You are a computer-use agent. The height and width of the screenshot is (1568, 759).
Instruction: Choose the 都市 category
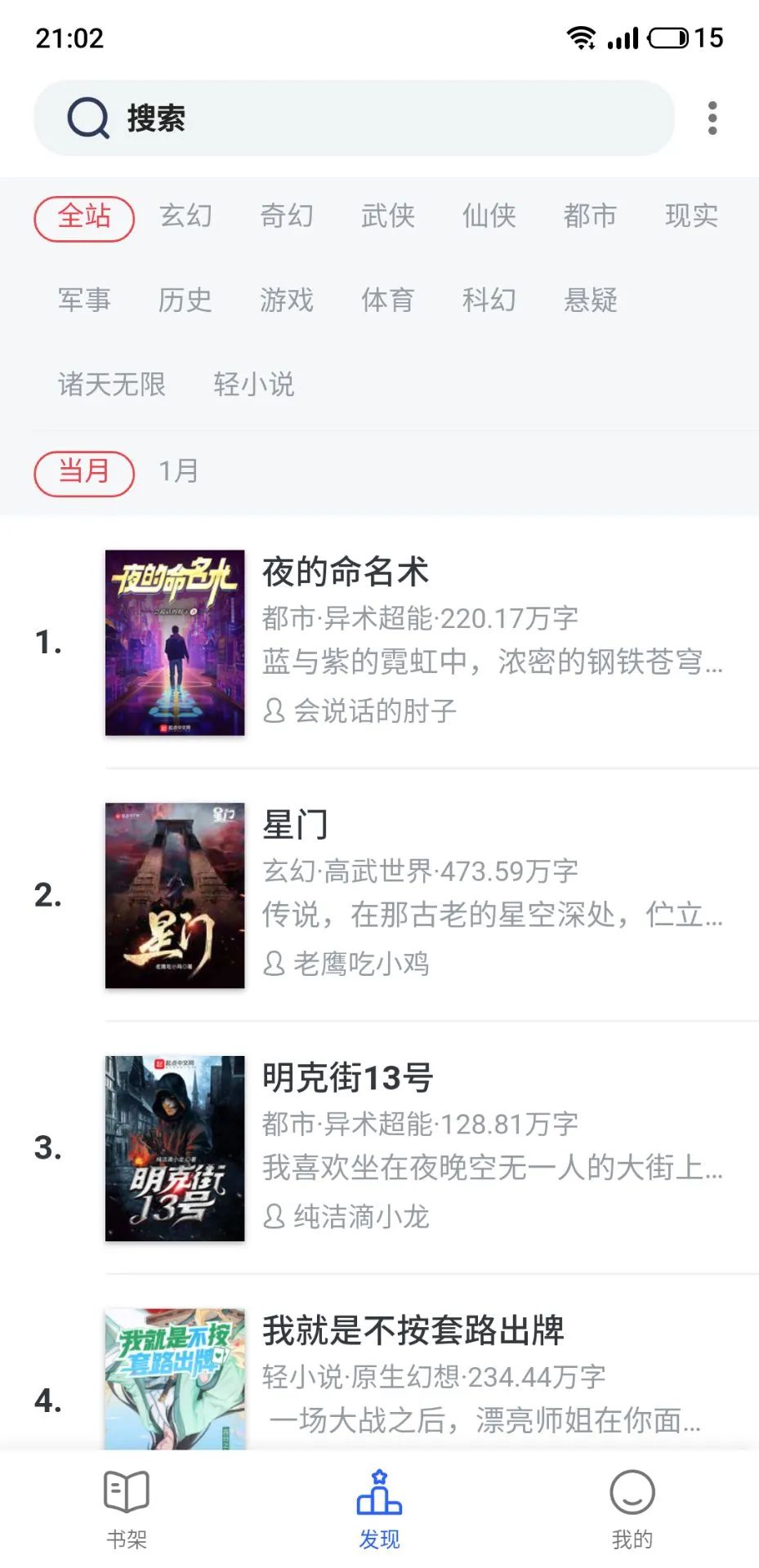(590, 216)
